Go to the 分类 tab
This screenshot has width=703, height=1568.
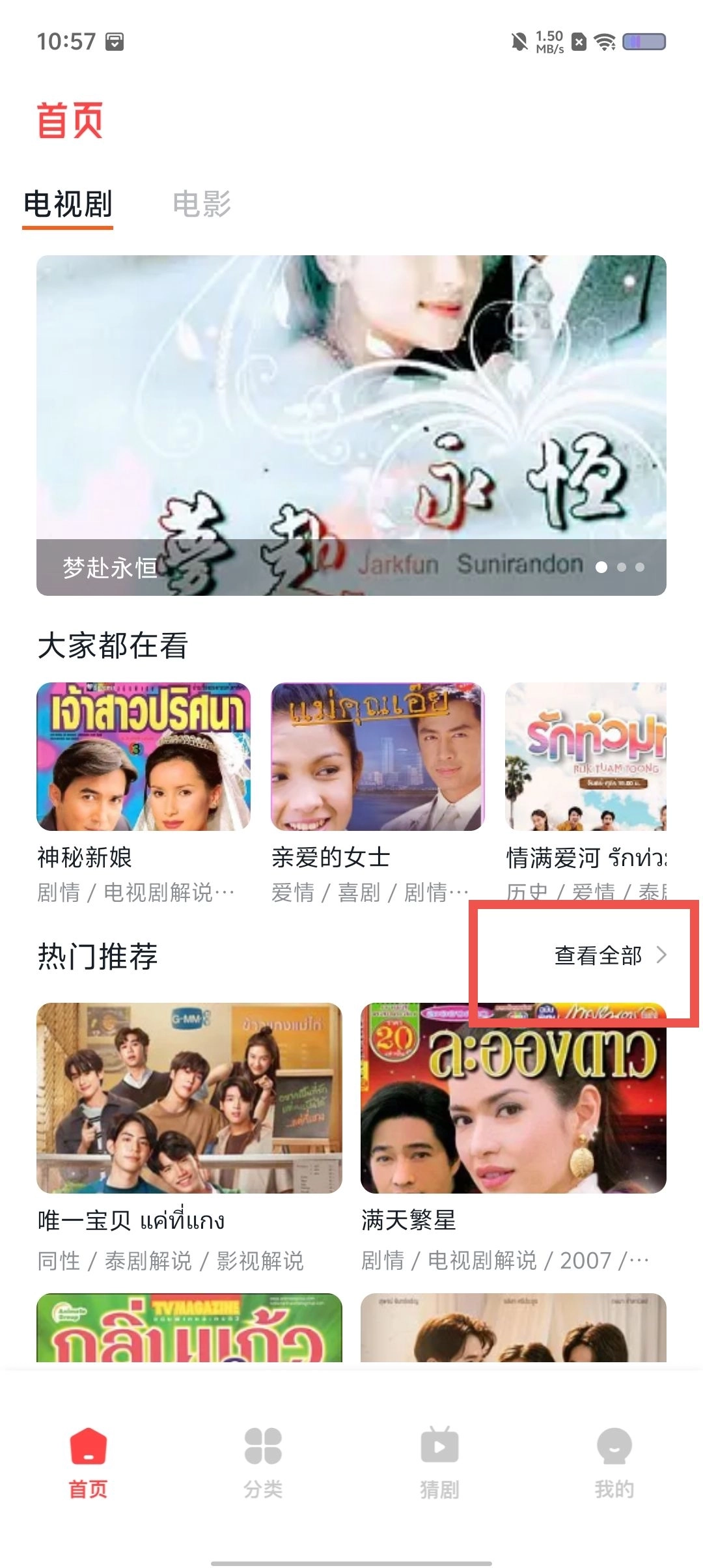tap(263, 1461)
